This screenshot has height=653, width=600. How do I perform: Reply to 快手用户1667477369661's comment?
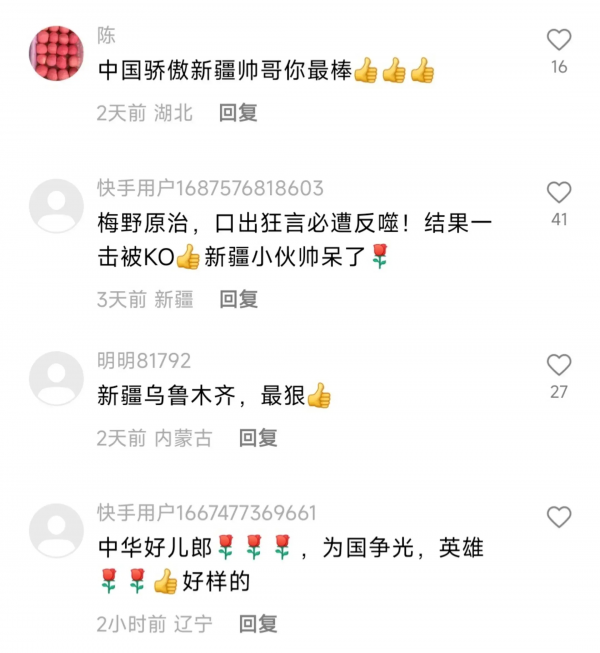[257, 624]
